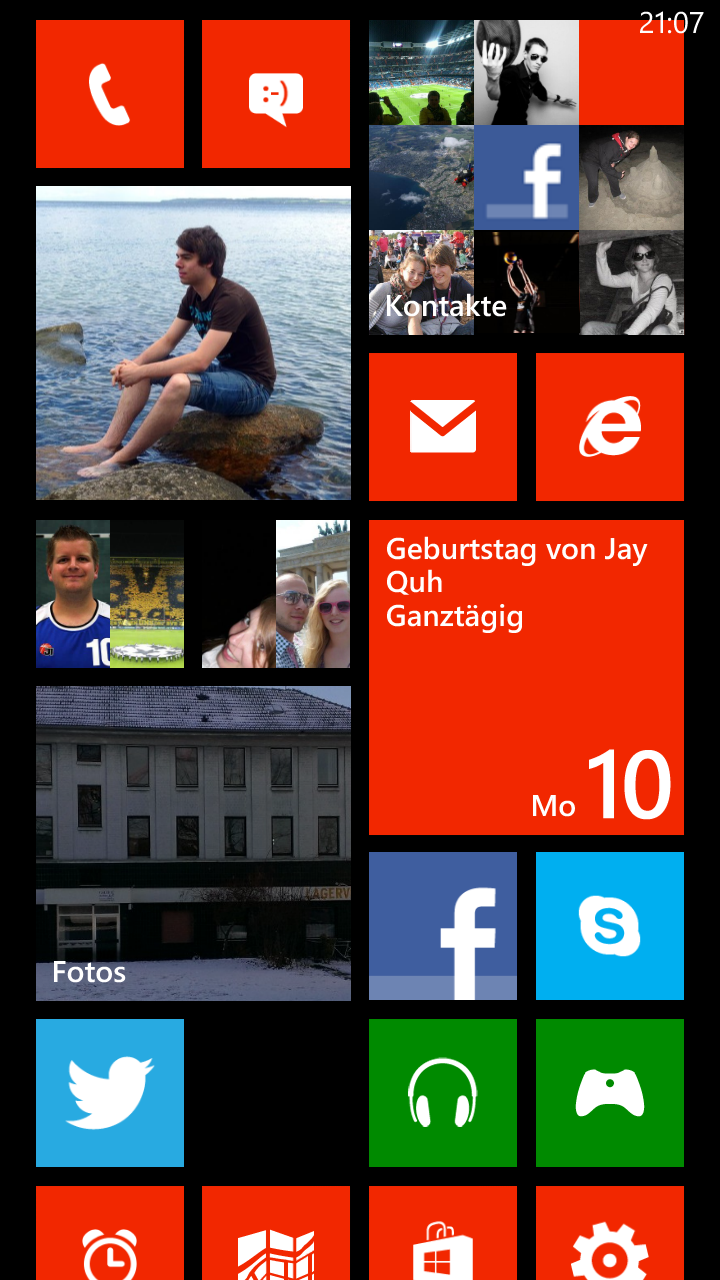Open the Mail tile
The image size is (720, 1280).
point(443,427)
